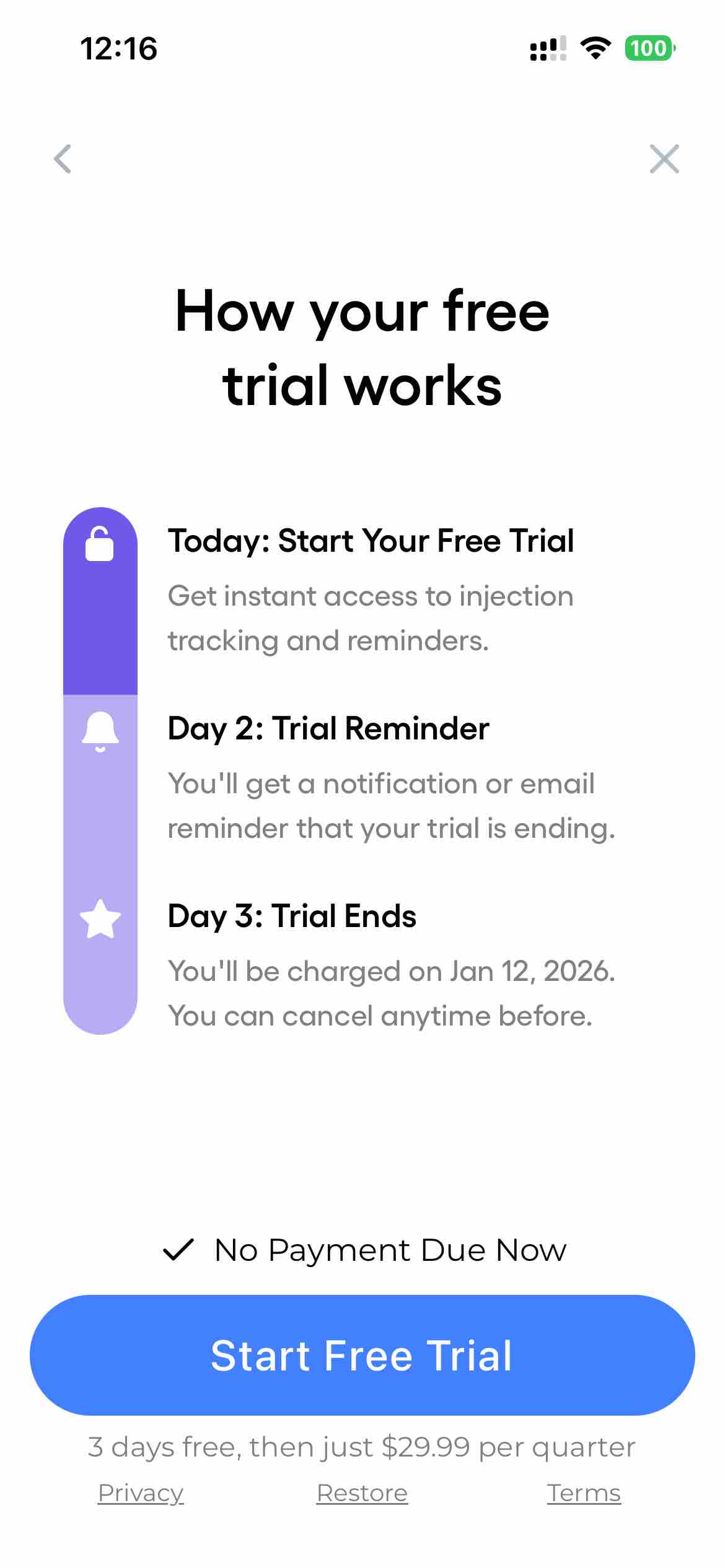The image size is (725, 1568).
Task: Go back to the previous screen
Action: [63, 159]
